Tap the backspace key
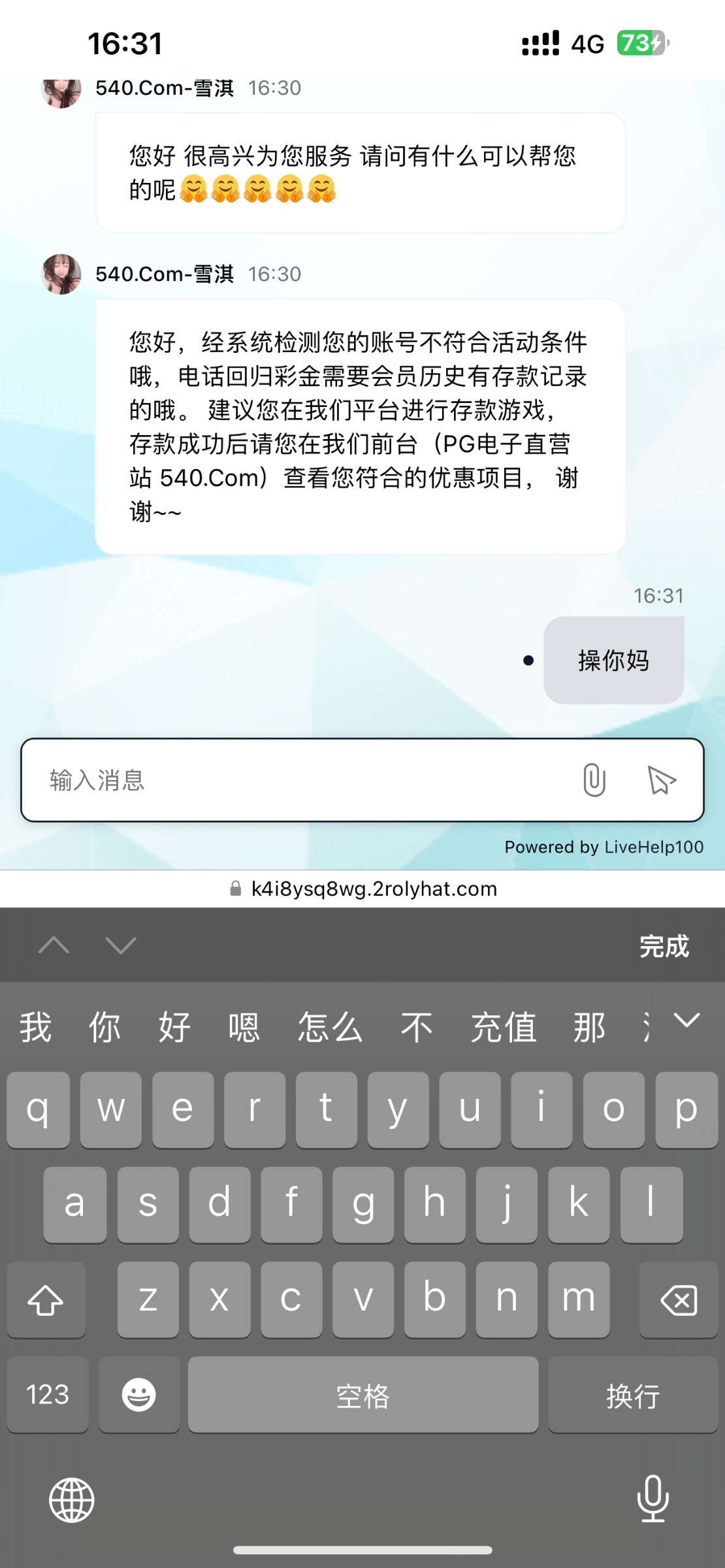Viewport: 725px width, 1568px height. coord(679,1300)
